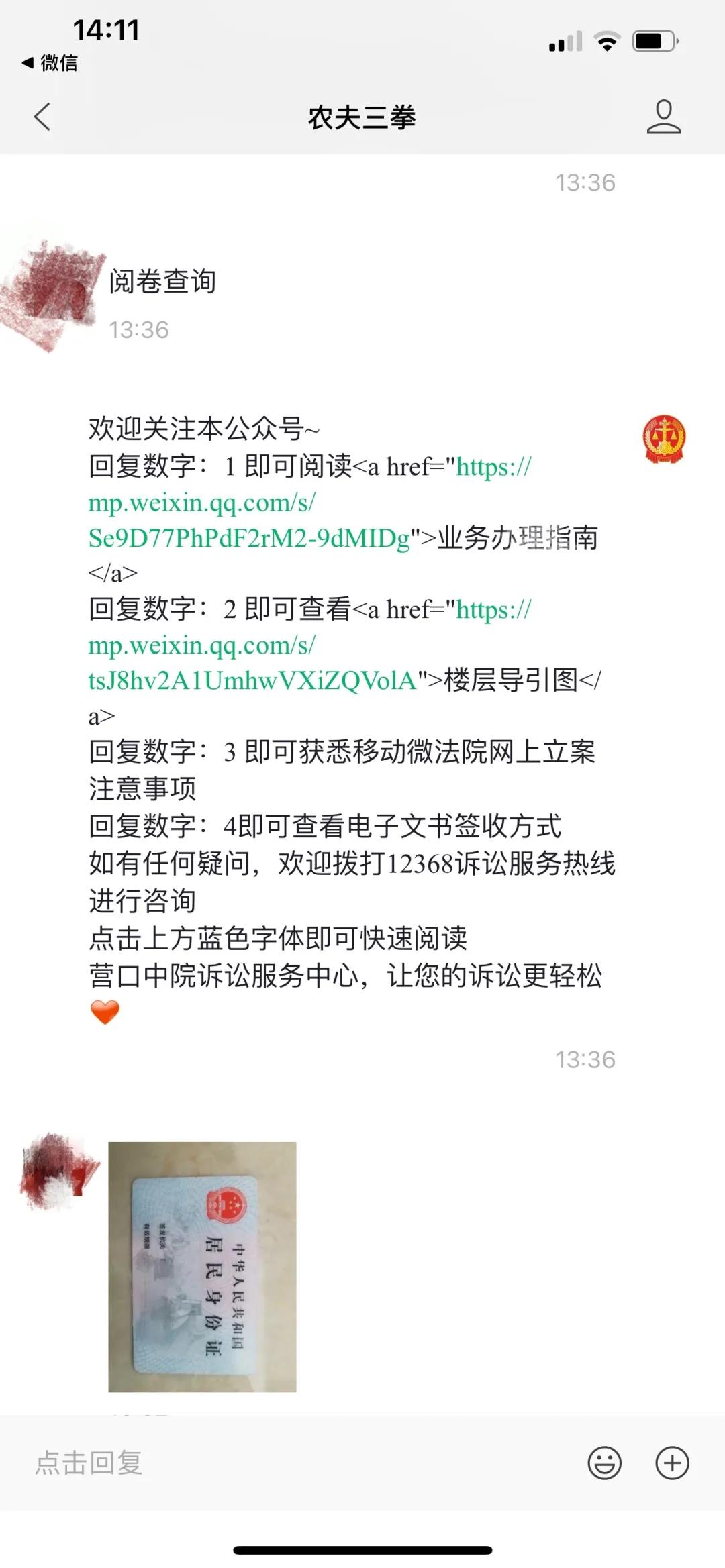The image size is (725, 1568).
Task: Go back using the chevron arrow
Action: pos(42,118)
